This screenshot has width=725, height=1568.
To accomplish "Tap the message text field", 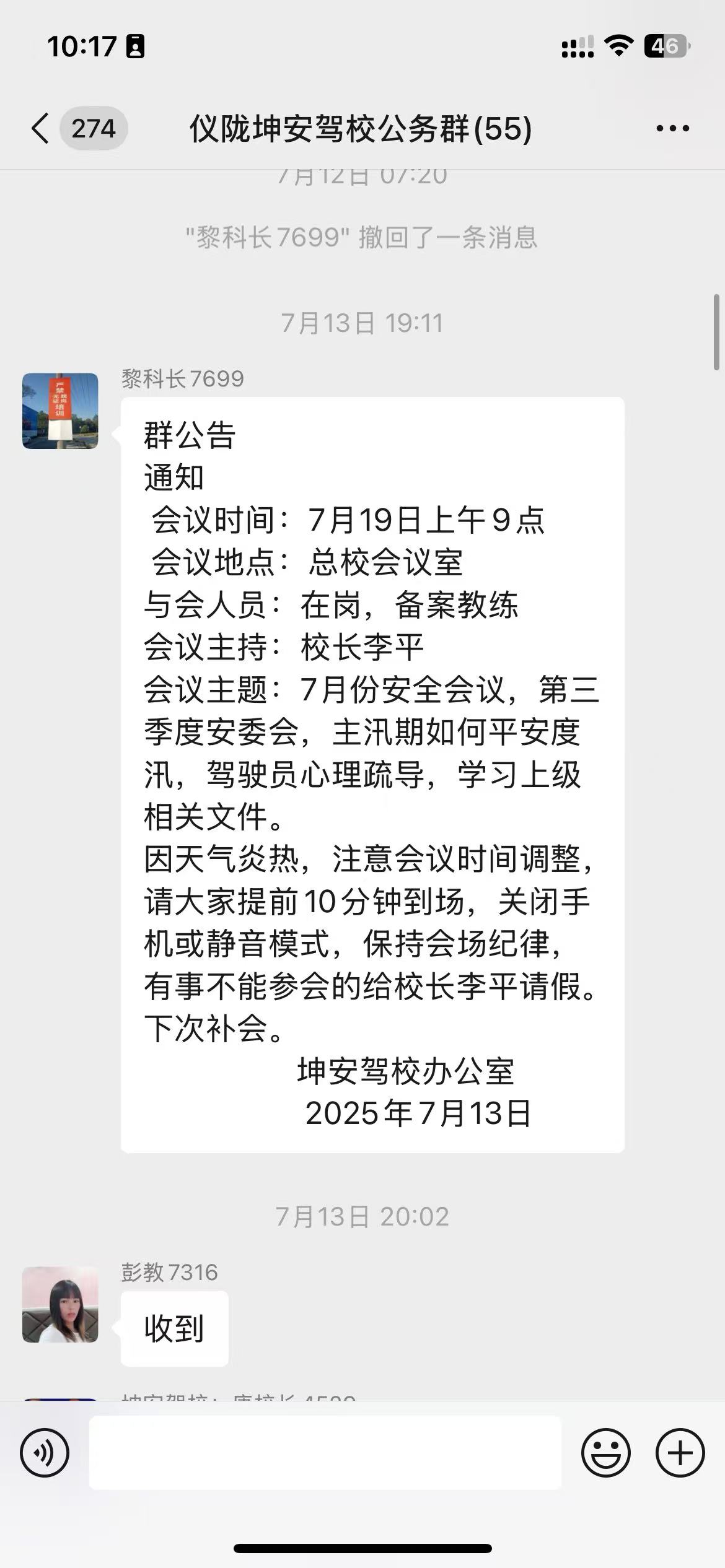I will click(325, 1452).
